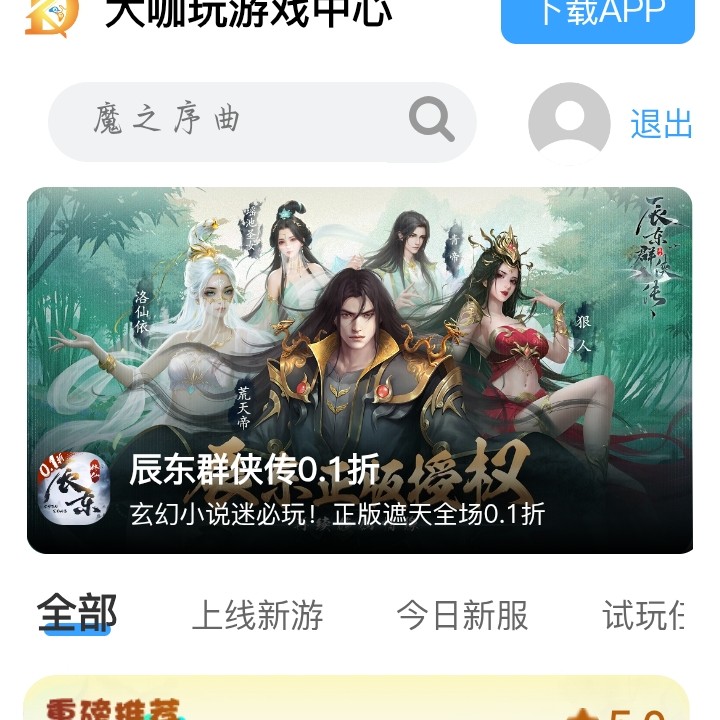Open the 辰东群侠传0.1折 banner
Image resolution: width=720 pixels, height=720 pixels.
coord(360,370)
